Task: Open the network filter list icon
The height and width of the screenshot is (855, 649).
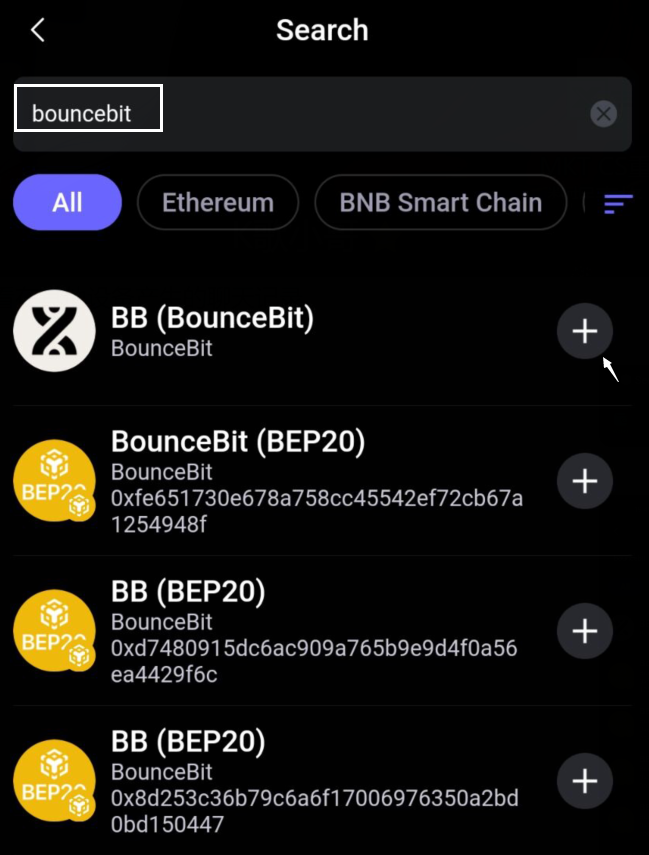Action: point(617,204)
